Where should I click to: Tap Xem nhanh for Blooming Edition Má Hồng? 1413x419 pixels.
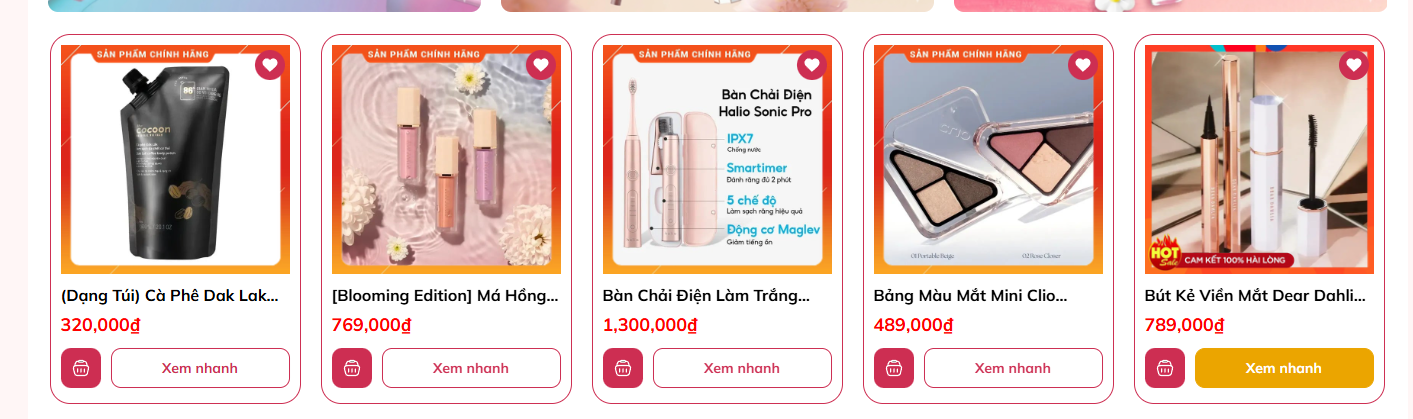coord(471,368)
